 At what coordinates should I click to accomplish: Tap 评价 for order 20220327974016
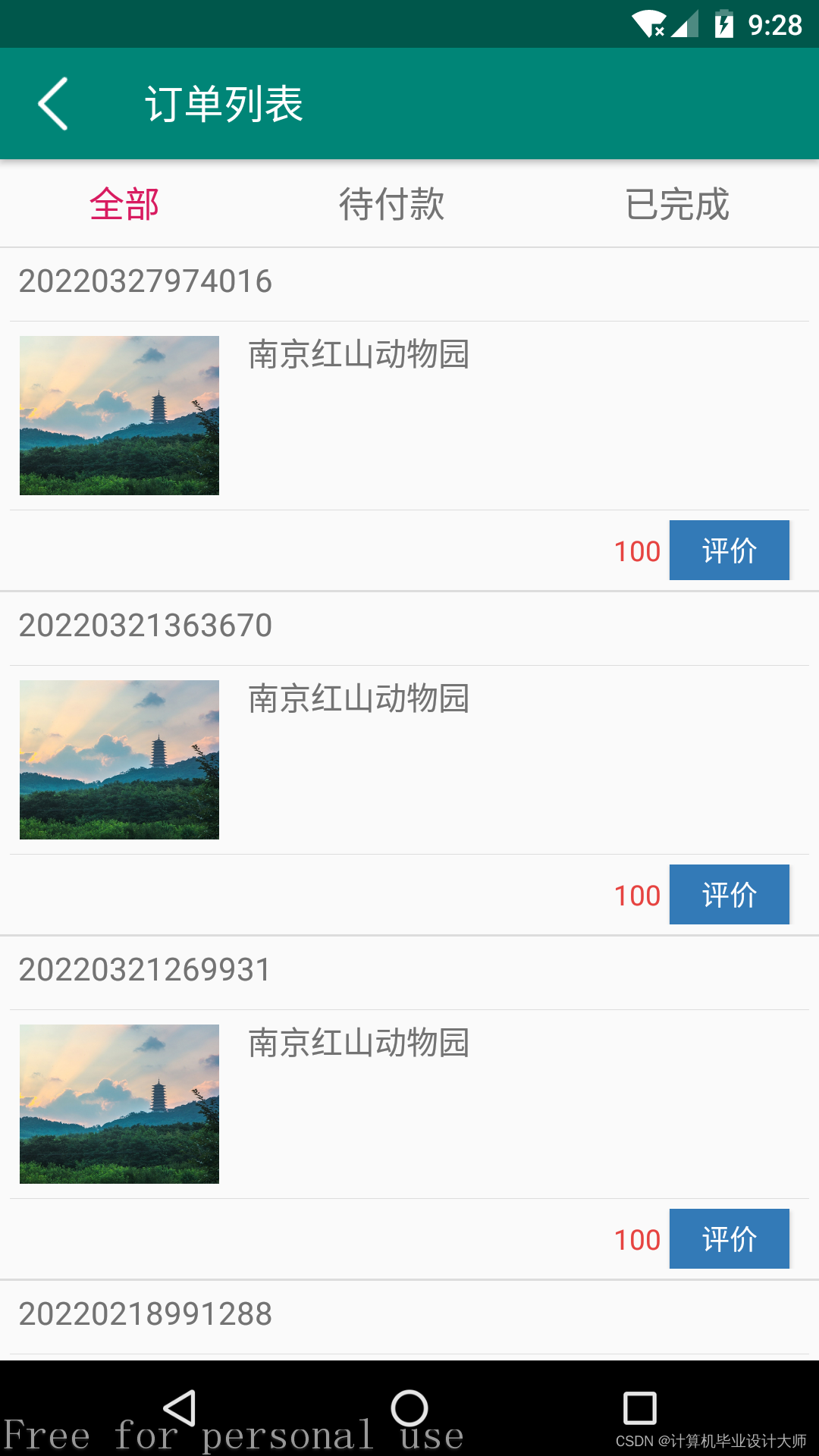coord(729,551)
